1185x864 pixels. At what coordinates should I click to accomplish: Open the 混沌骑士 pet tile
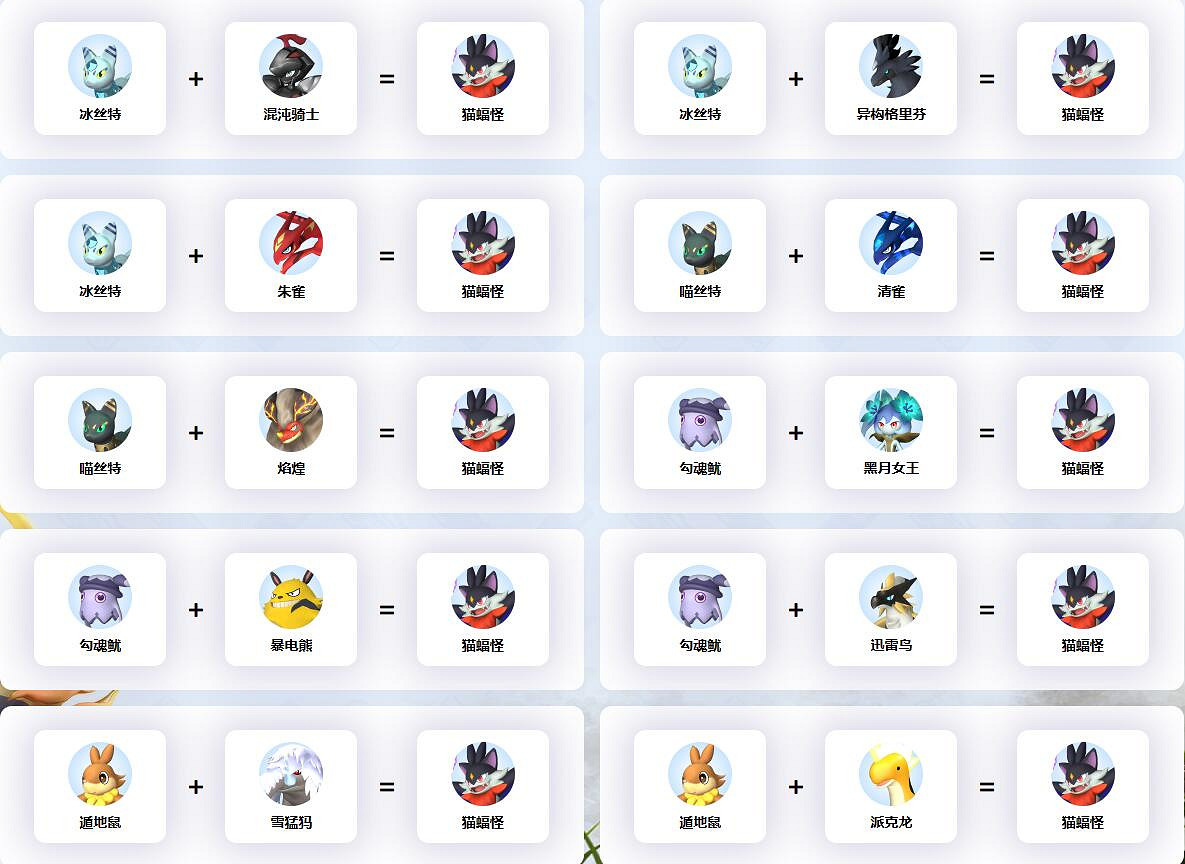[290, 79]
